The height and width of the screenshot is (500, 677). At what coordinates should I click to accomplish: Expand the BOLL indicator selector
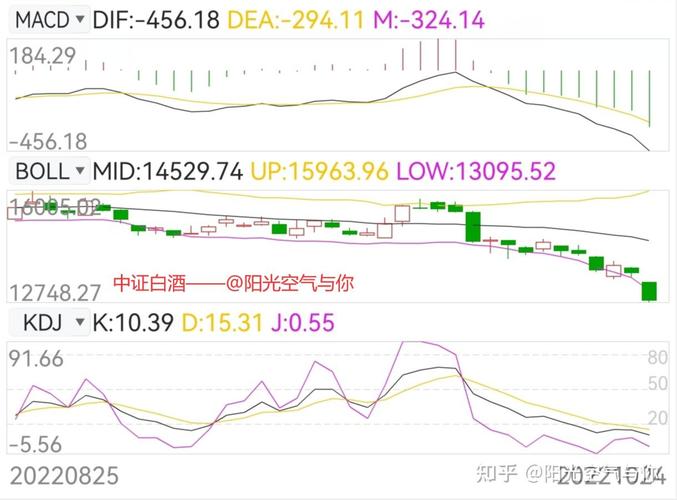pos(48,171)
